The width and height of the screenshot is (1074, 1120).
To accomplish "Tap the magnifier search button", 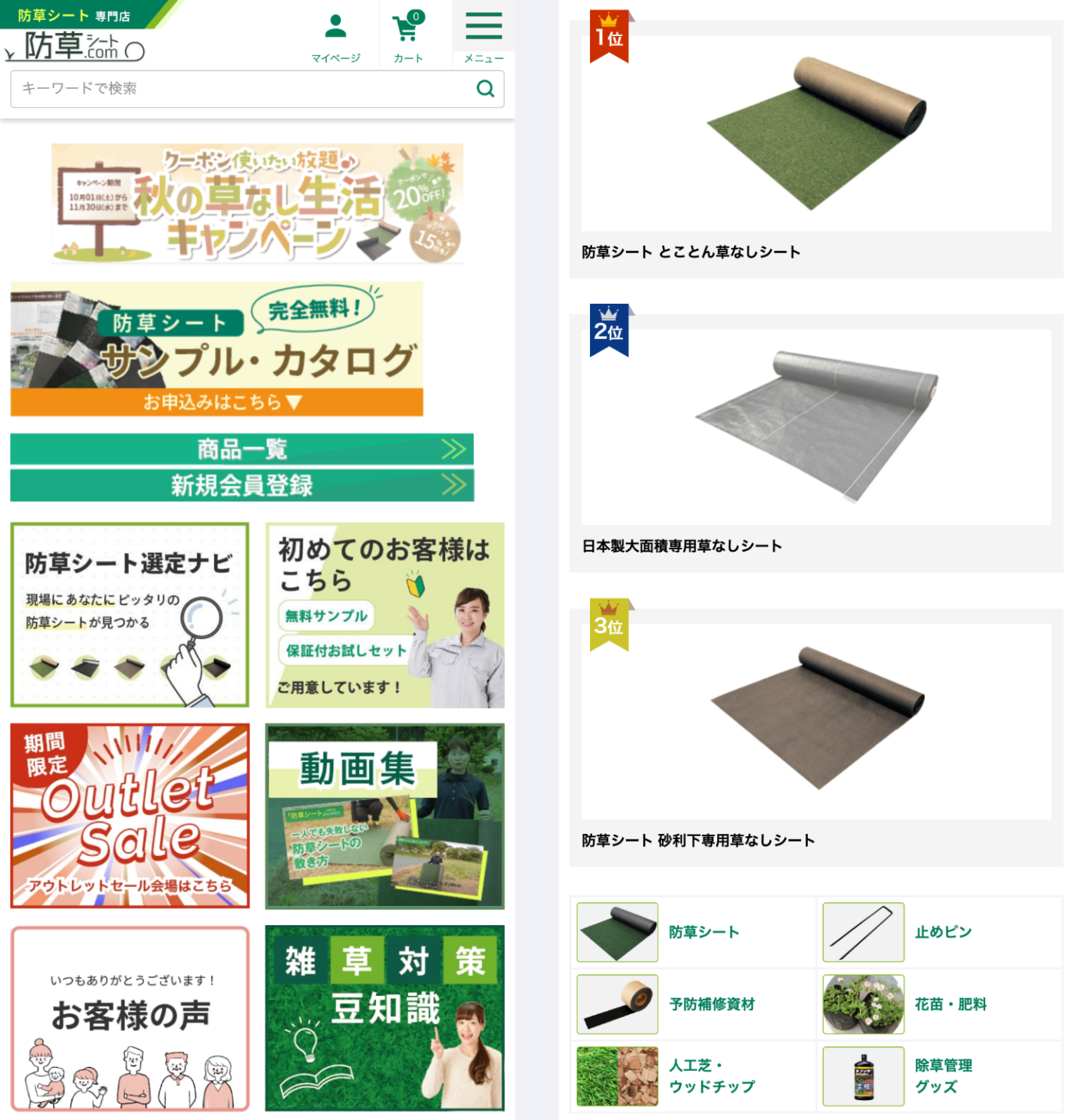I will tap(485, 89).
